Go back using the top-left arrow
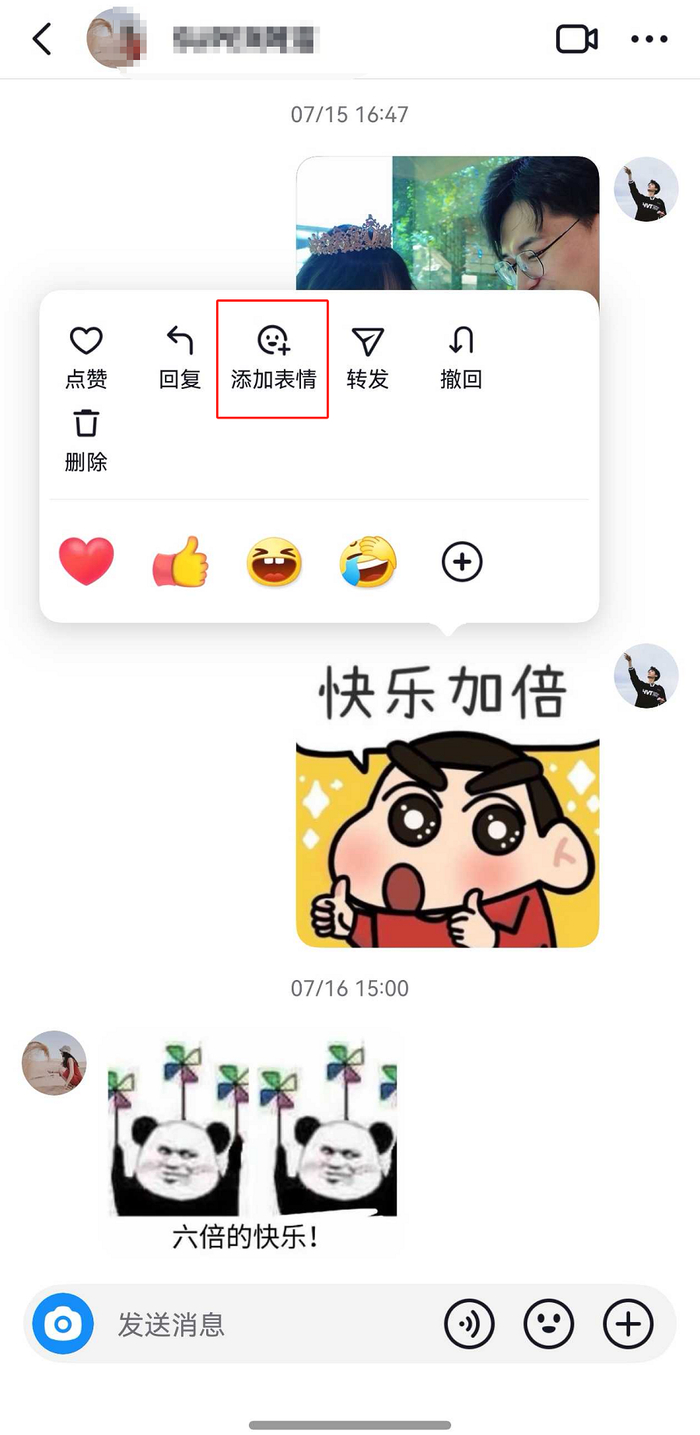 [42, 40]
